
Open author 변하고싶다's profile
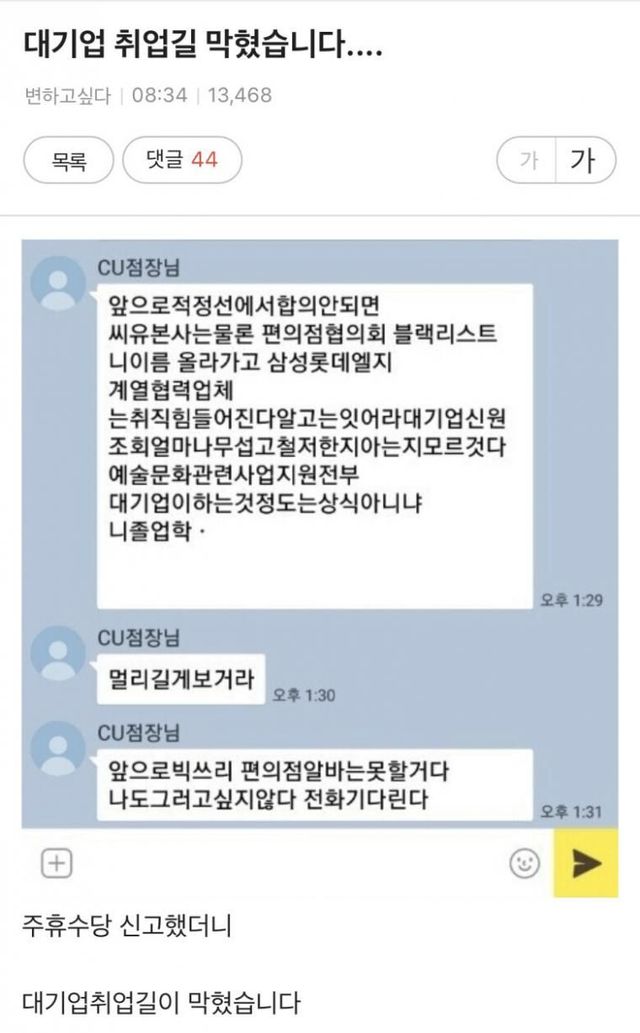click(66, 96)
